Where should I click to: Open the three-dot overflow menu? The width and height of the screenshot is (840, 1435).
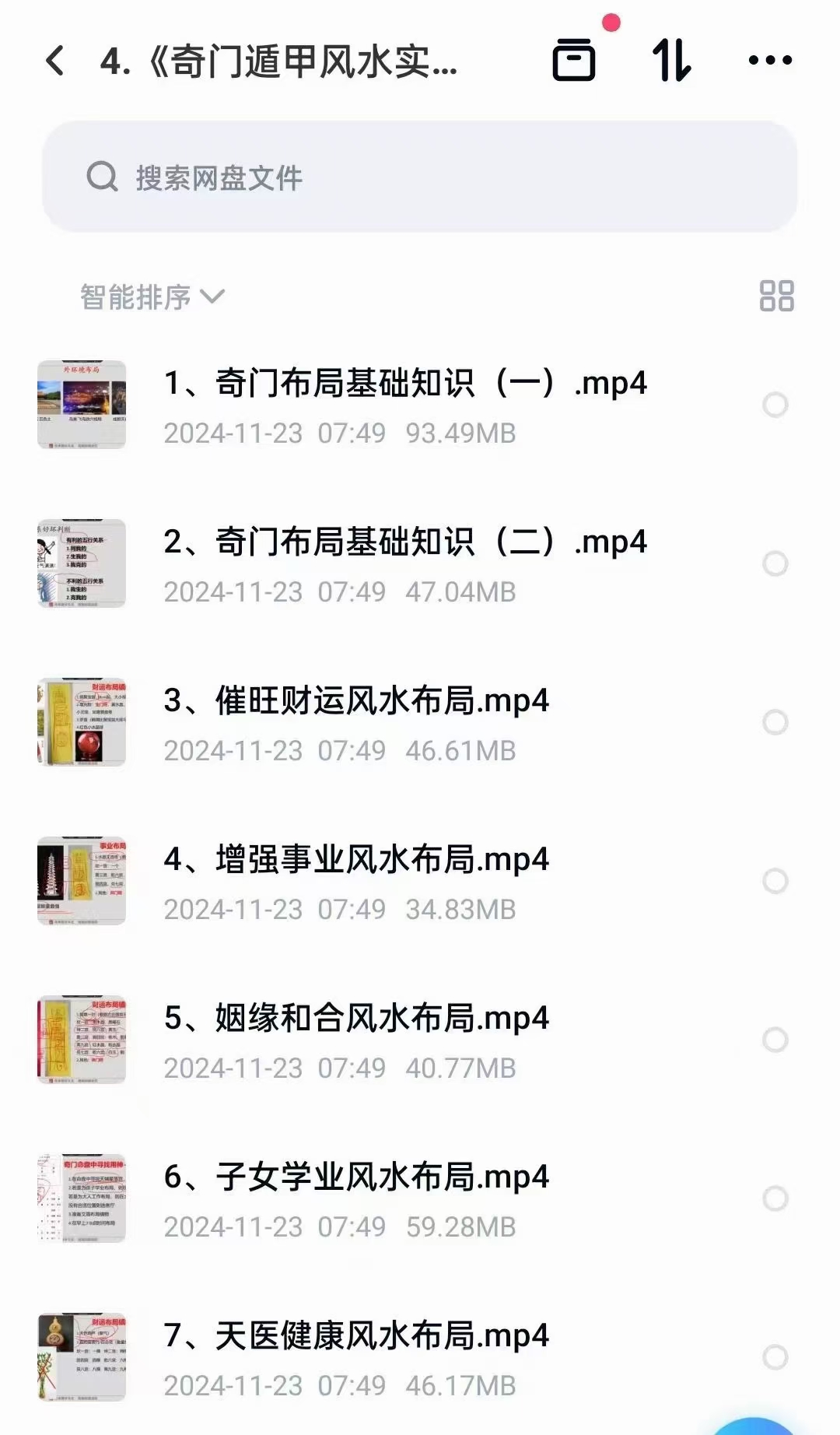click(x=770, y=61)
